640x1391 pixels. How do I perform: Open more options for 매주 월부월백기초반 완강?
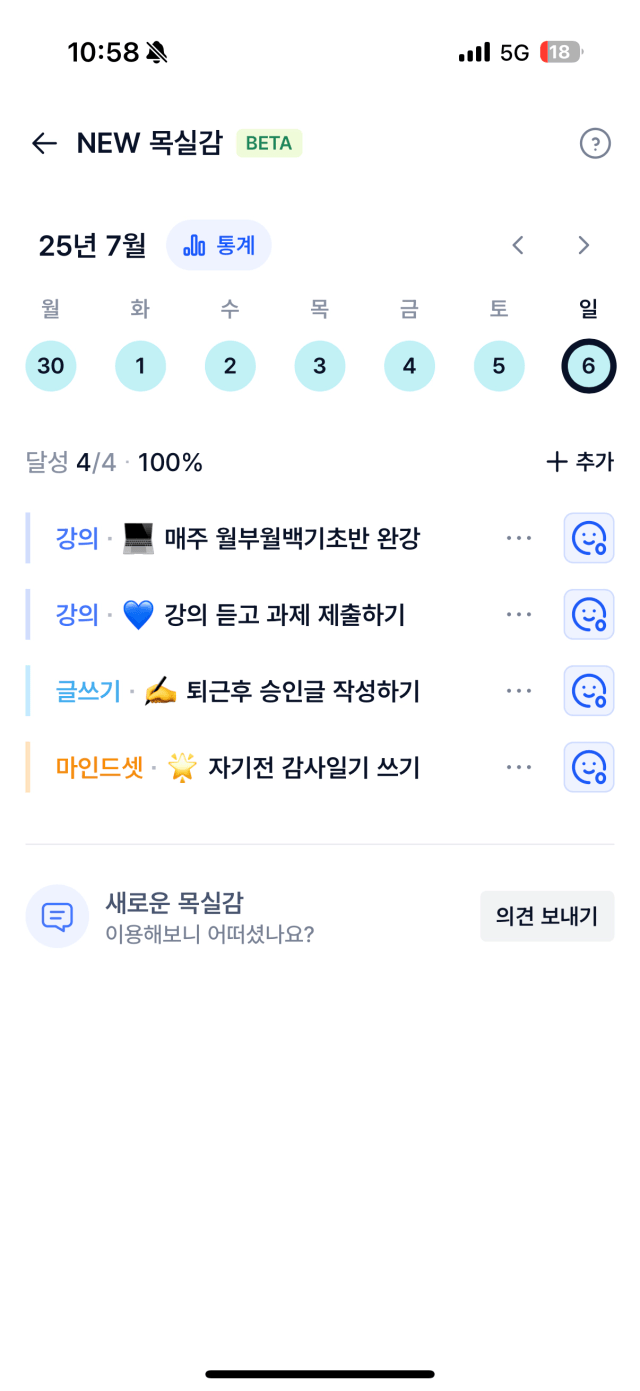519,538
